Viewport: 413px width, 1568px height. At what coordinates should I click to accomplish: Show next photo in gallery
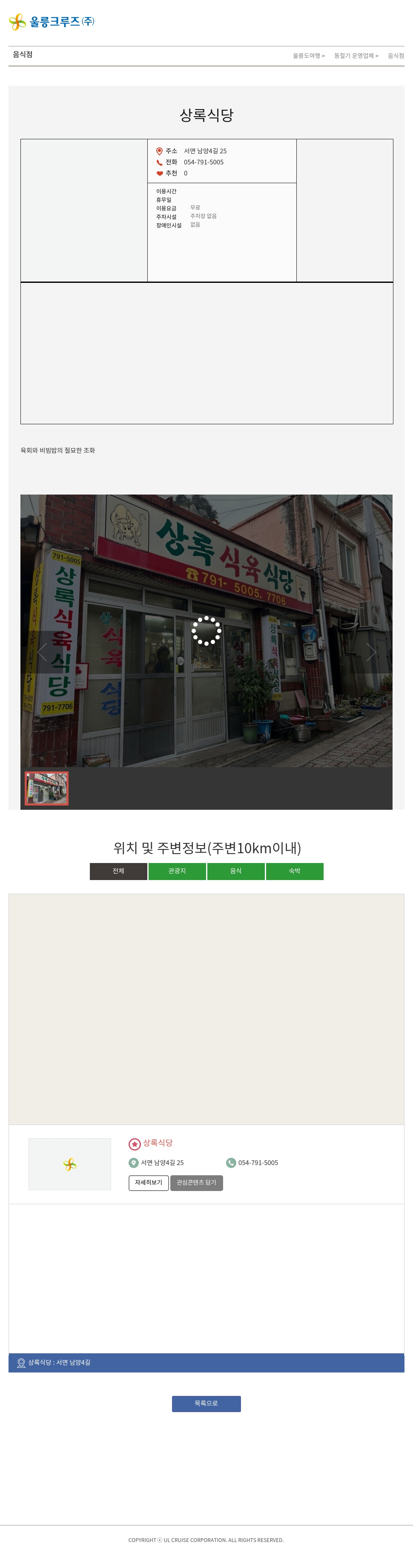(371, 652)
